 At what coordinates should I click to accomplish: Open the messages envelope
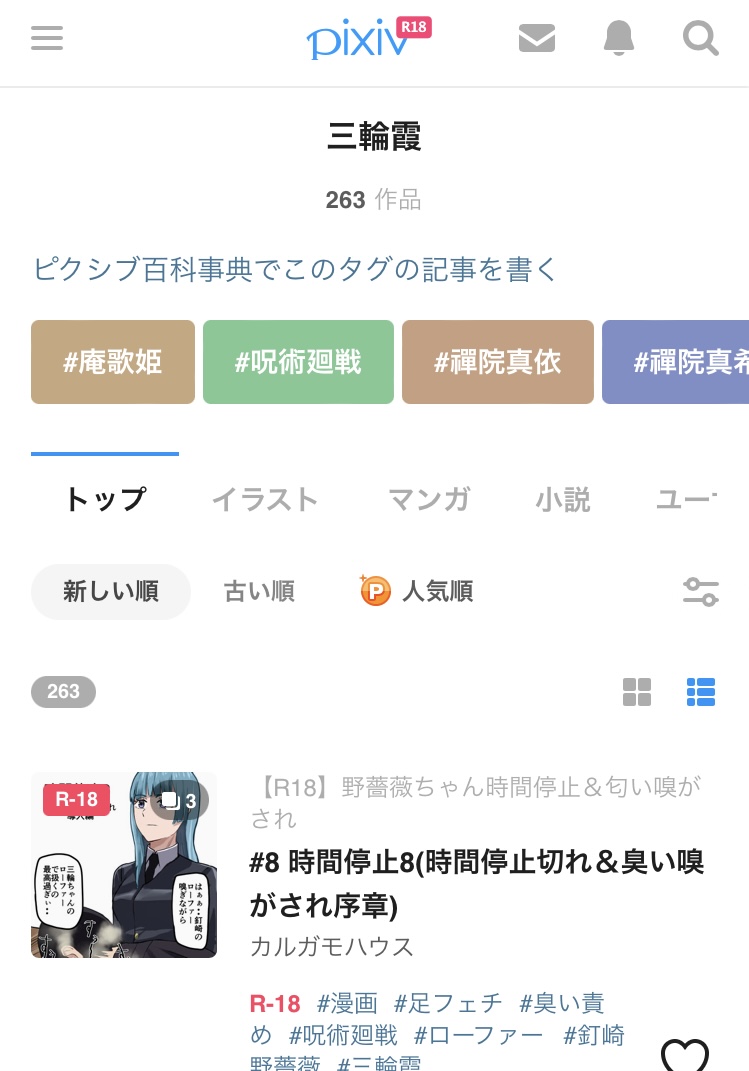tap(537, 39)
